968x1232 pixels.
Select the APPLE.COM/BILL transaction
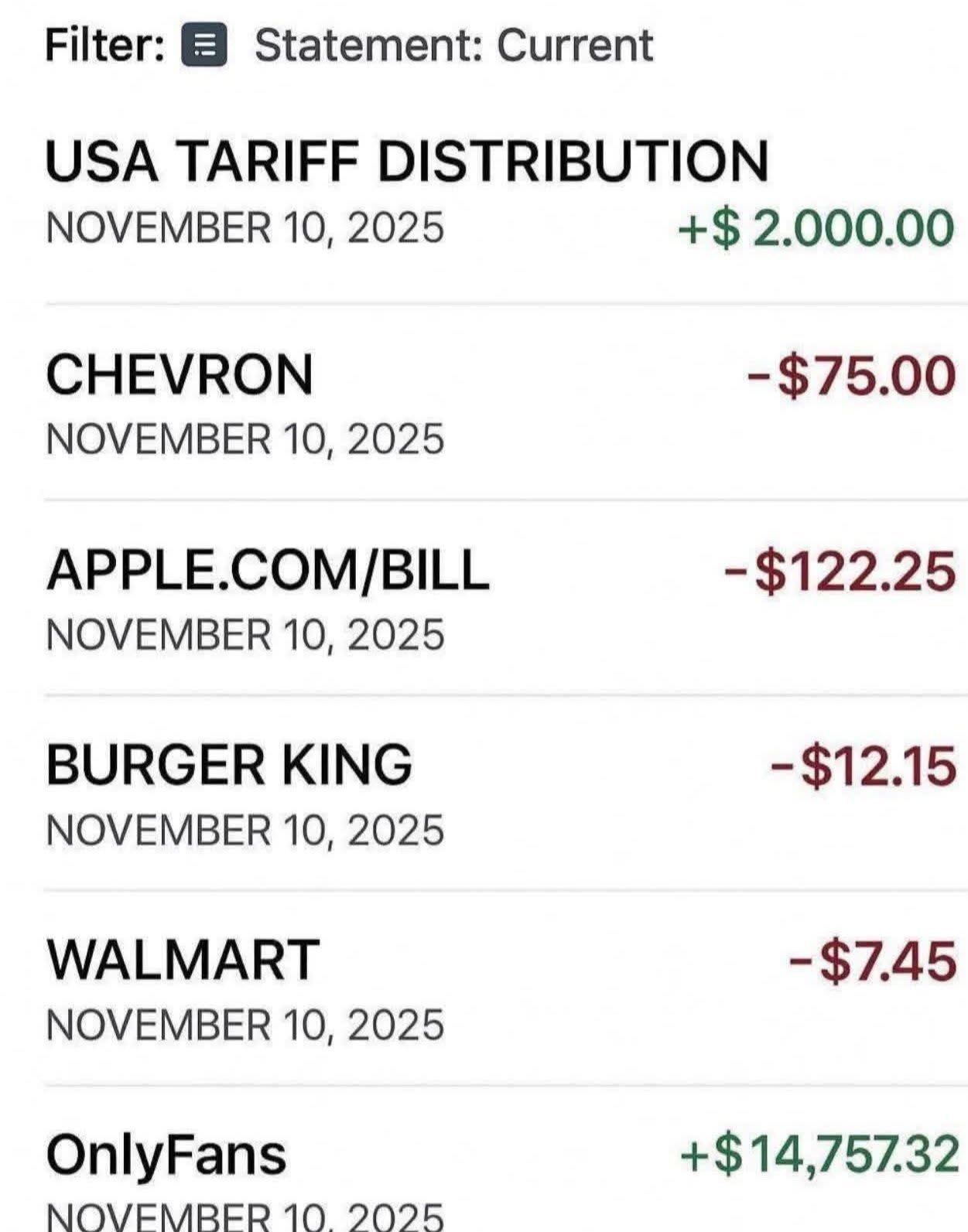268,571
